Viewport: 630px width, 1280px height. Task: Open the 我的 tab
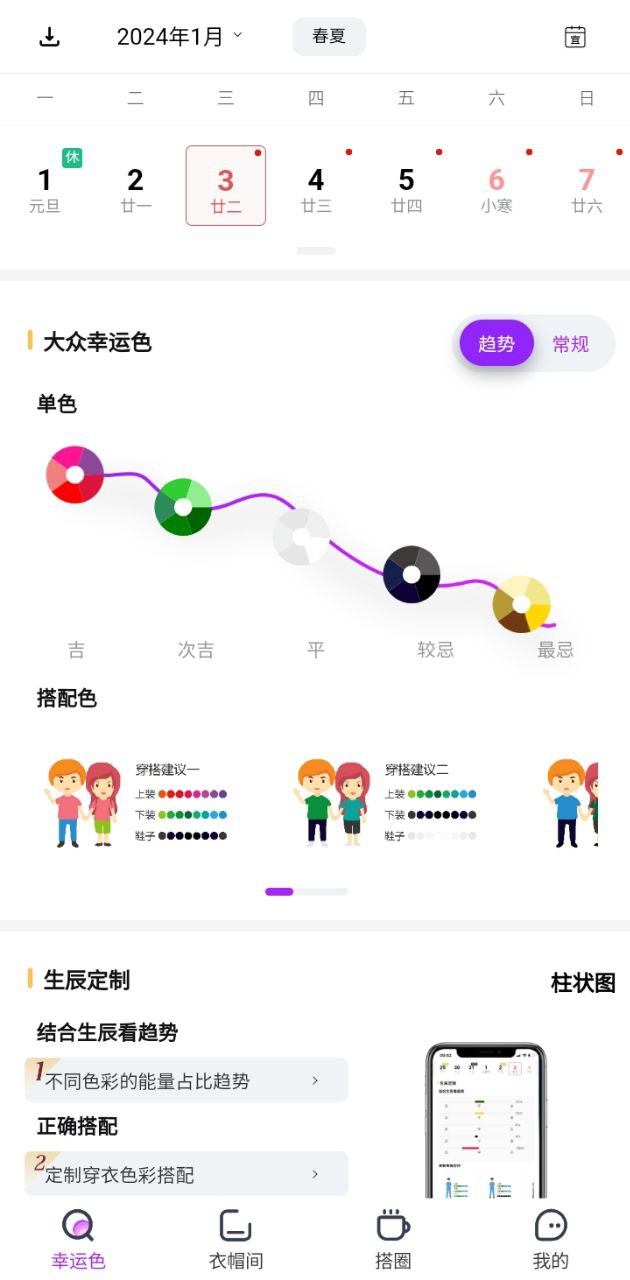550,1238
